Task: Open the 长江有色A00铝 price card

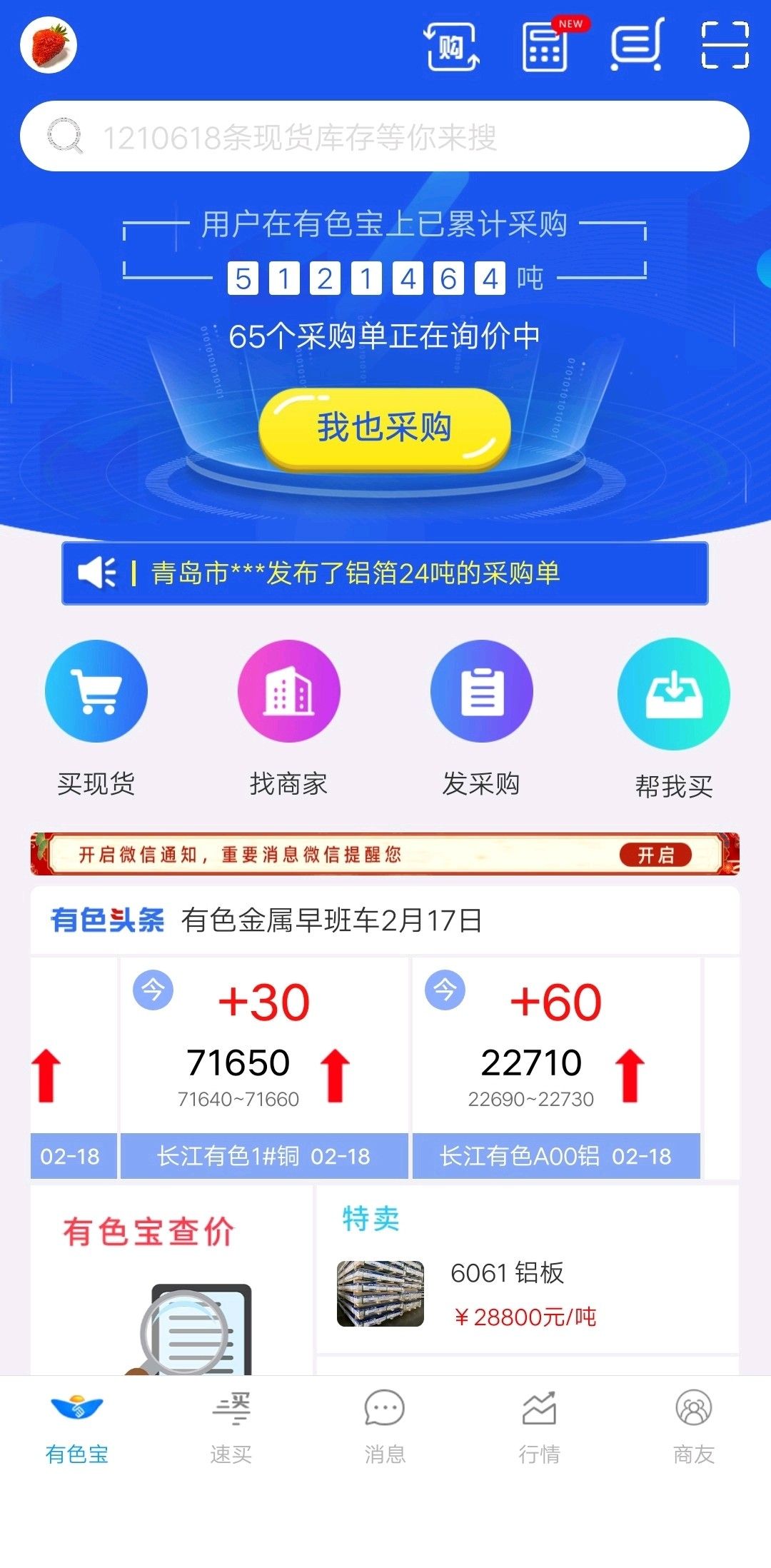Action: [556, 1068]
